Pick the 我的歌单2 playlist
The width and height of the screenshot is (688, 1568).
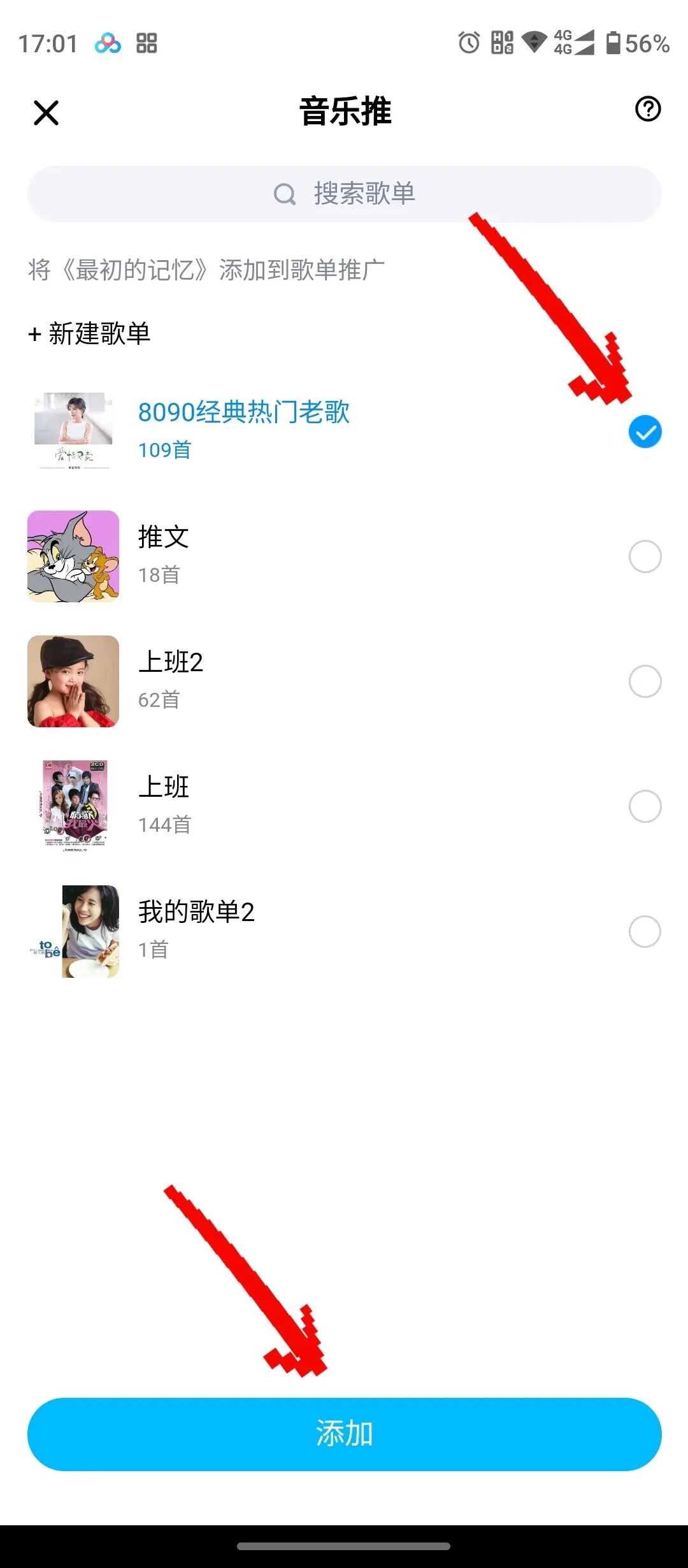coord(645,931)
